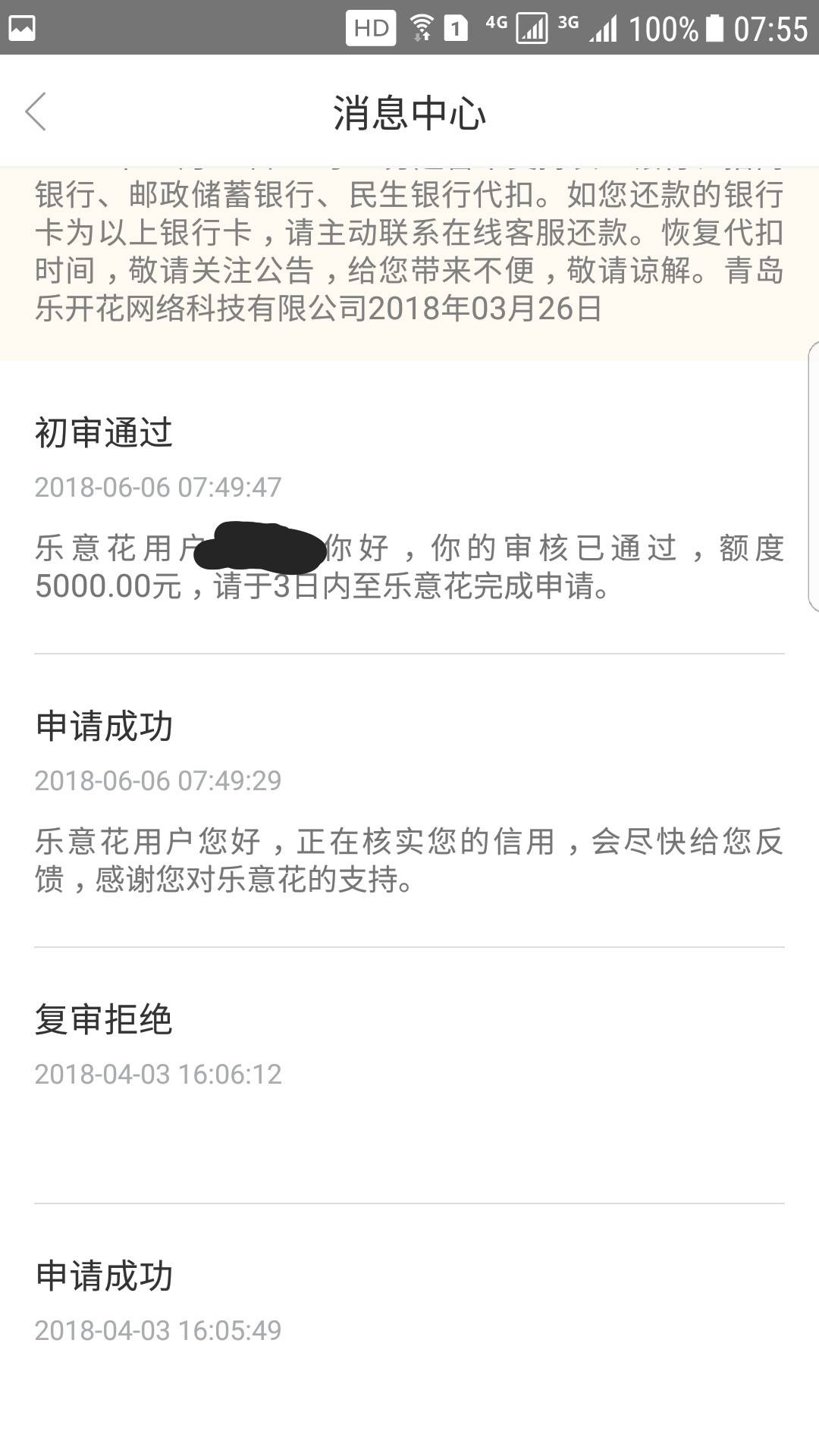Open the 初审通过 message
The image size is (819, 1456).
point(409,507)
